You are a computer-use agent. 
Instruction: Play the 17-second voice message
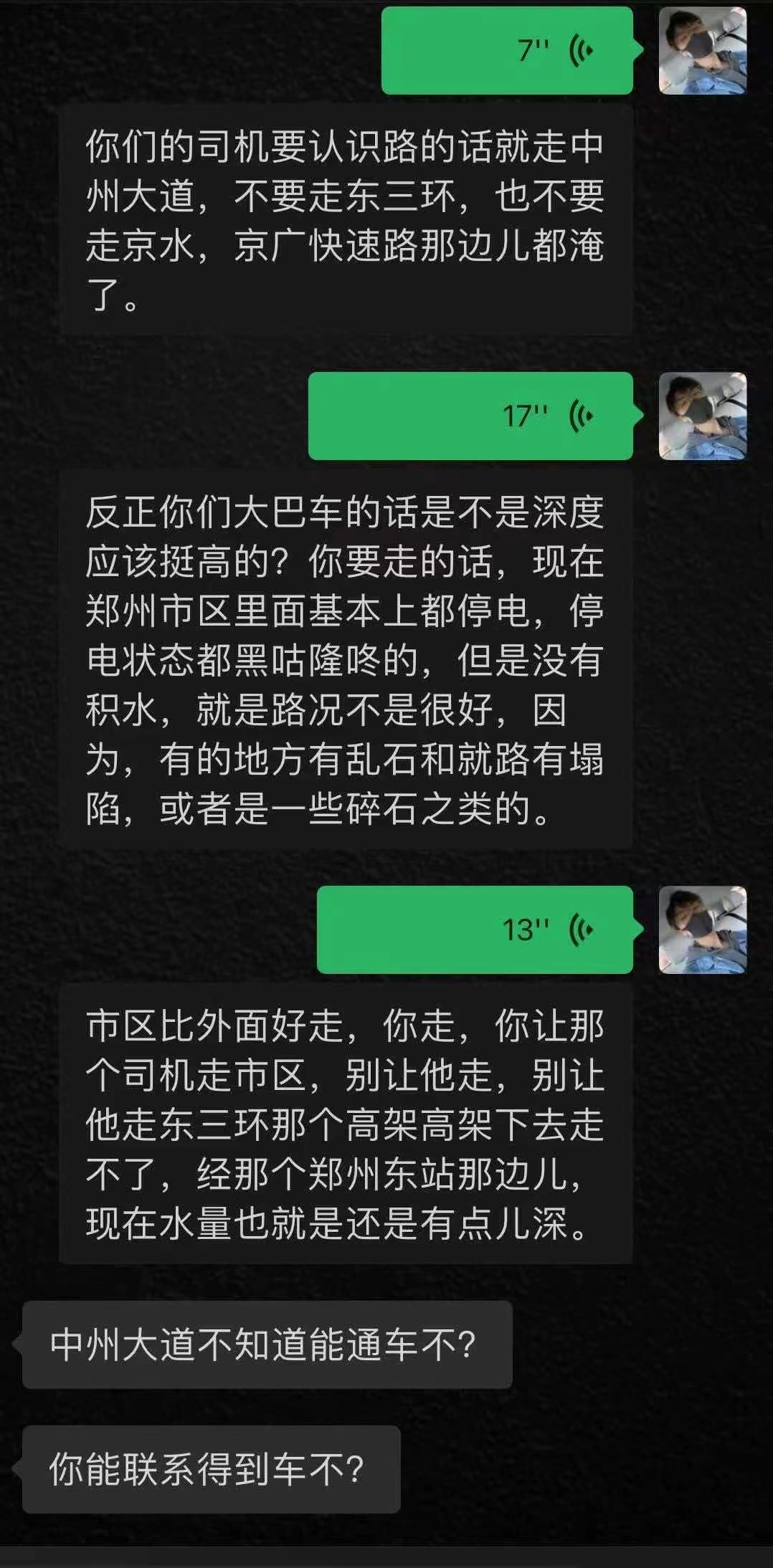coord(470,416)
